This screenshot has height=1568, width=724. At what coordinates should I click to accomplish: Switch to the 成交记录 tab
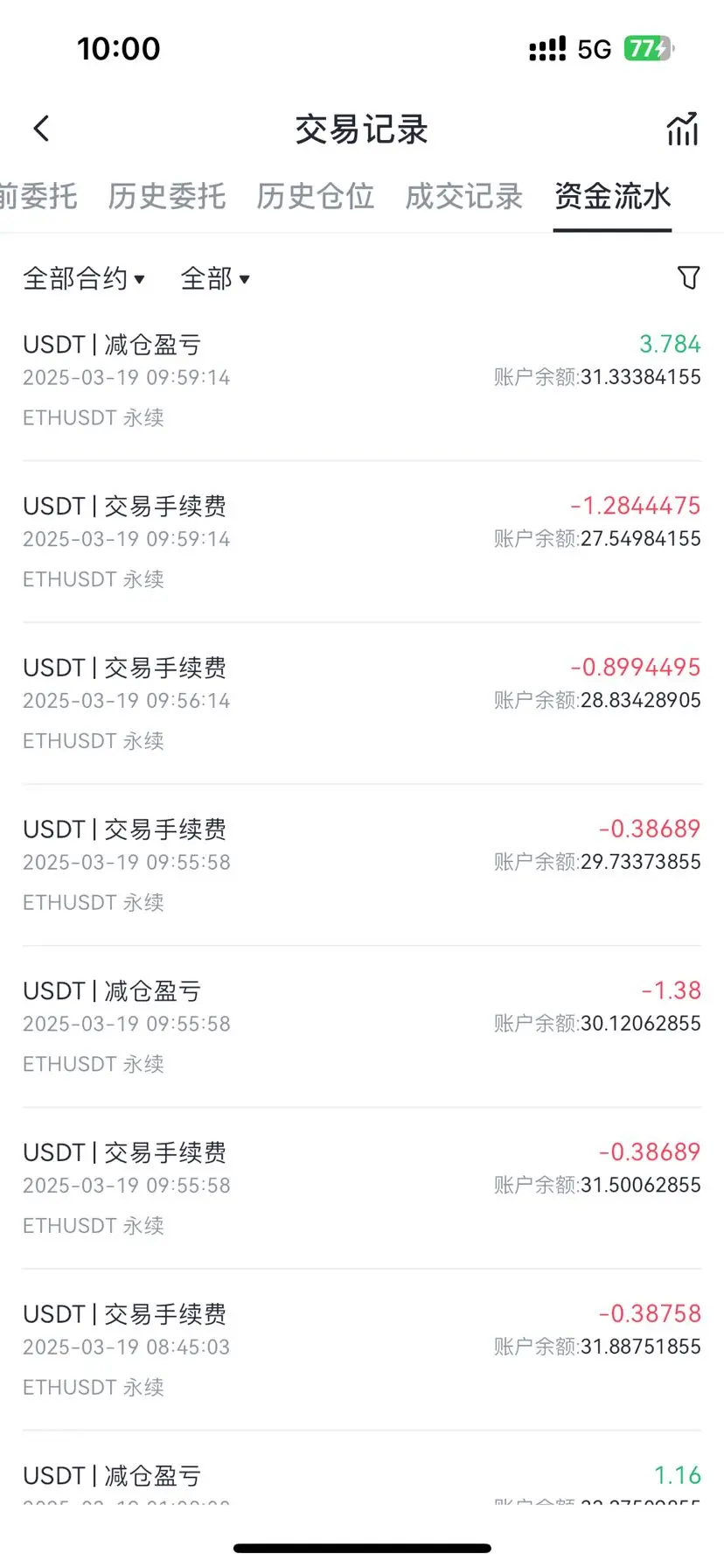point(464,196)
